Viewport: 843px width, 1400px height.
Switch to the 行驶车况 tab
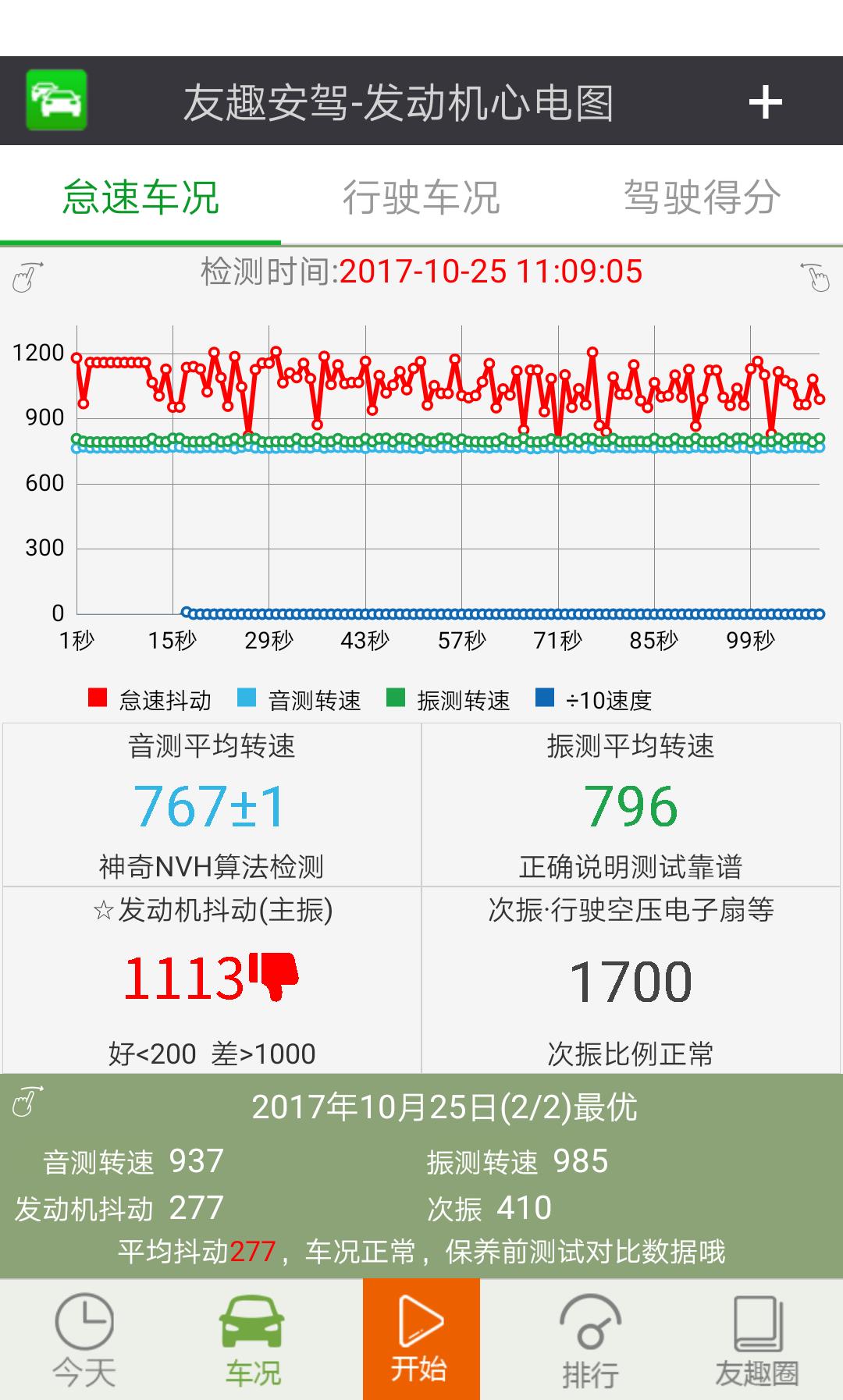(421, 197)
